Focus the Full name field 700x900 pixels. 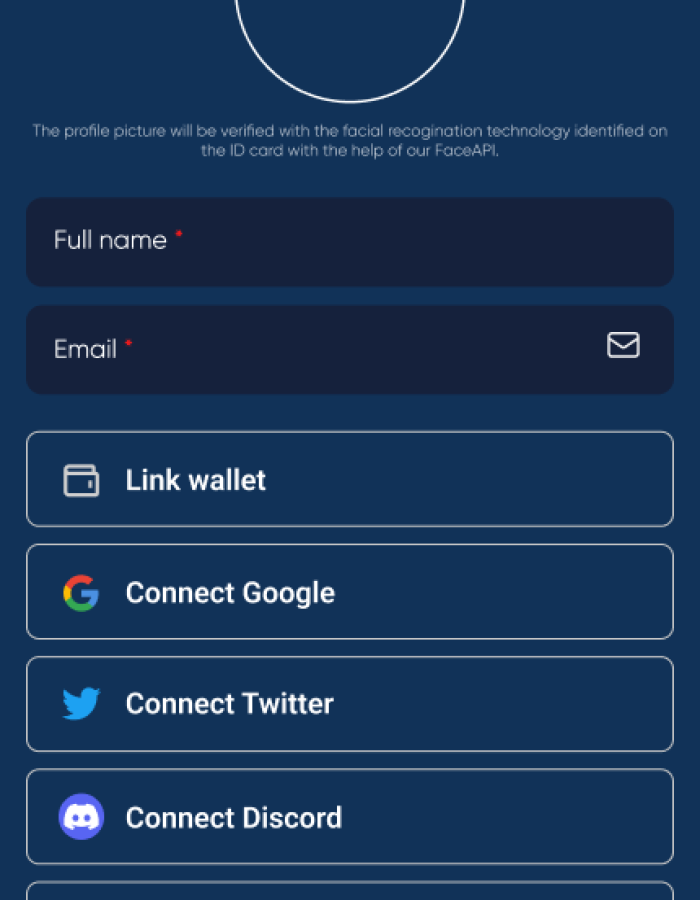point(349,242)
